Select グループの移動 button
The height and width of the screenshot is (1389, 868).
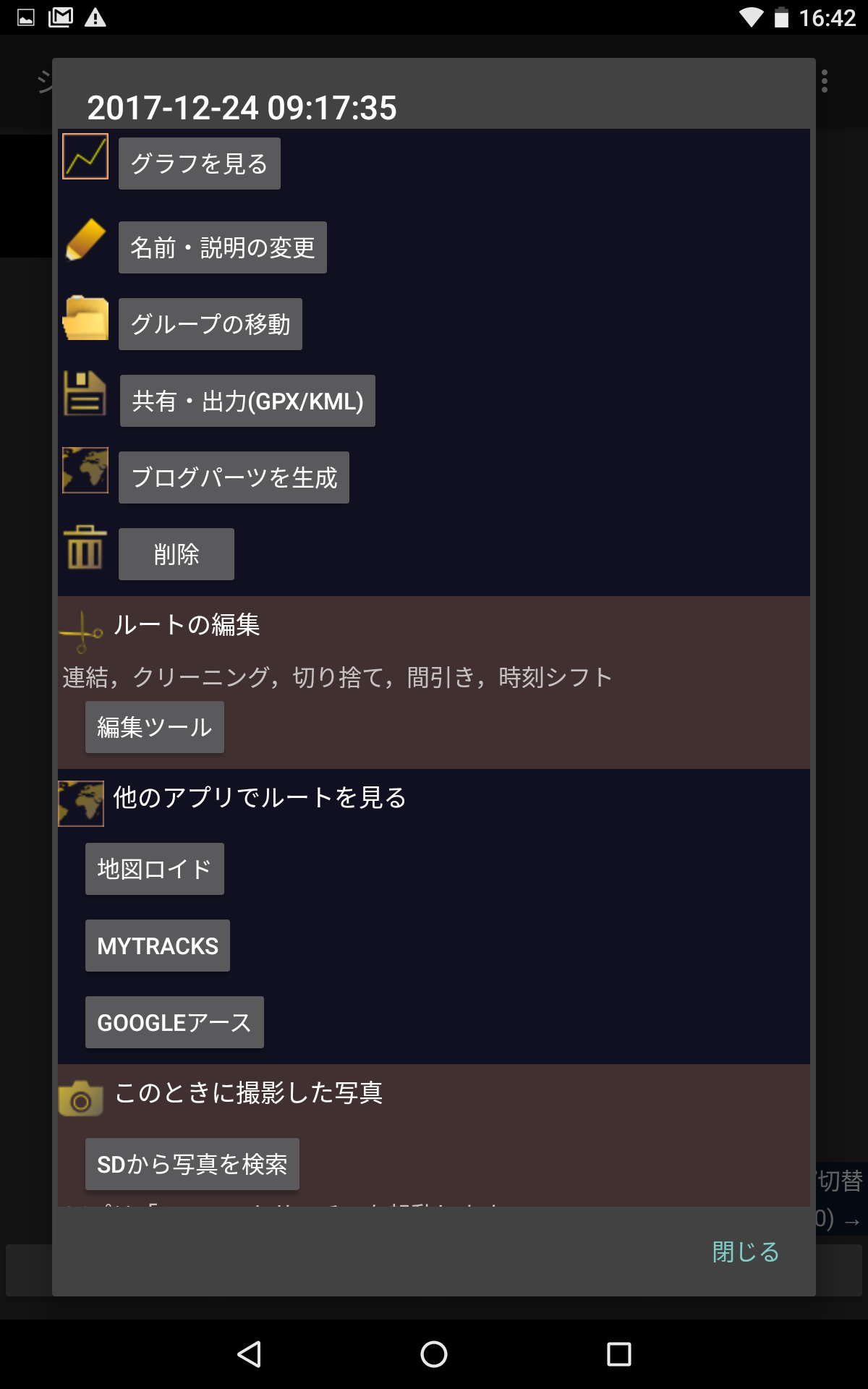pyautogui.click(x=210, y=324)
